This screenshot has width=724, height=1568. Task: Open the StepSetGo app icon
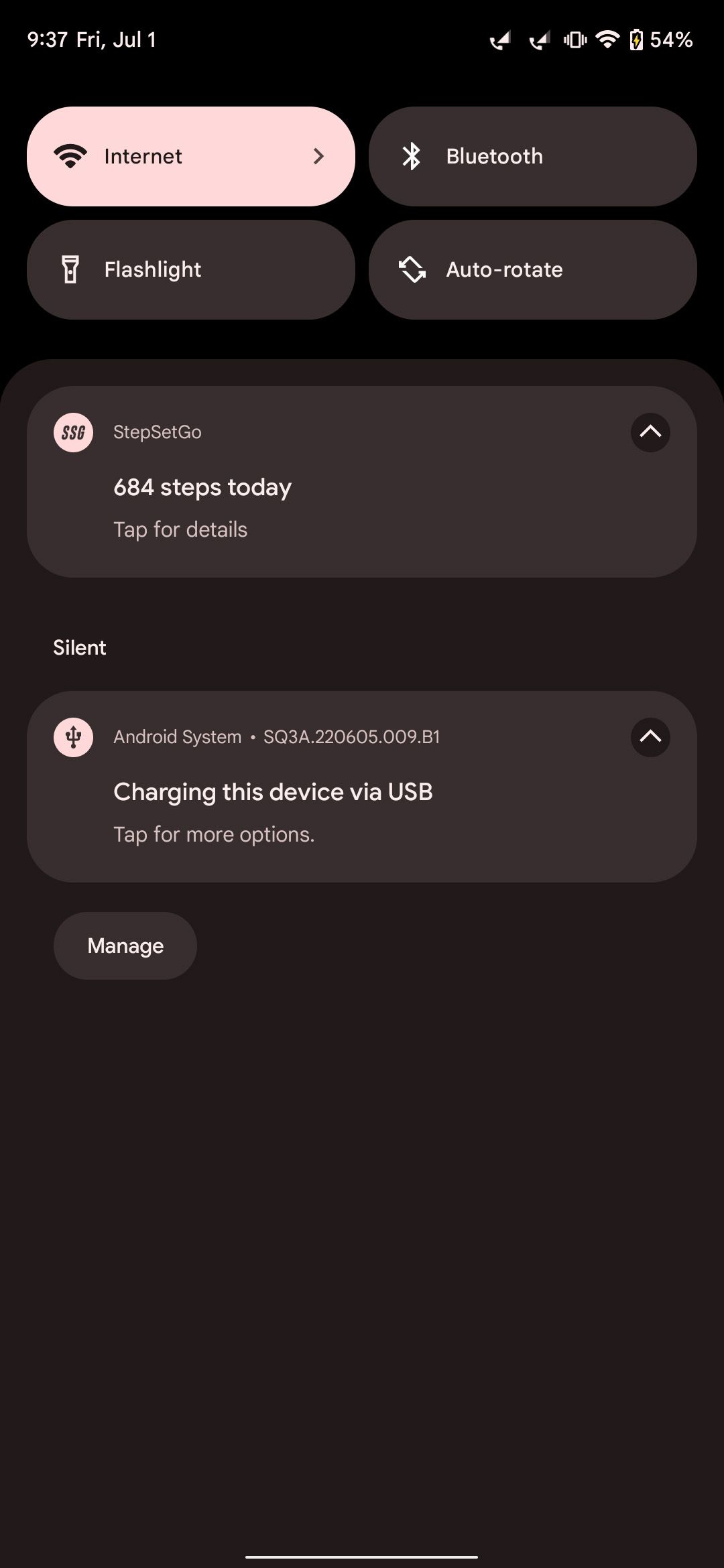[73, 432]
